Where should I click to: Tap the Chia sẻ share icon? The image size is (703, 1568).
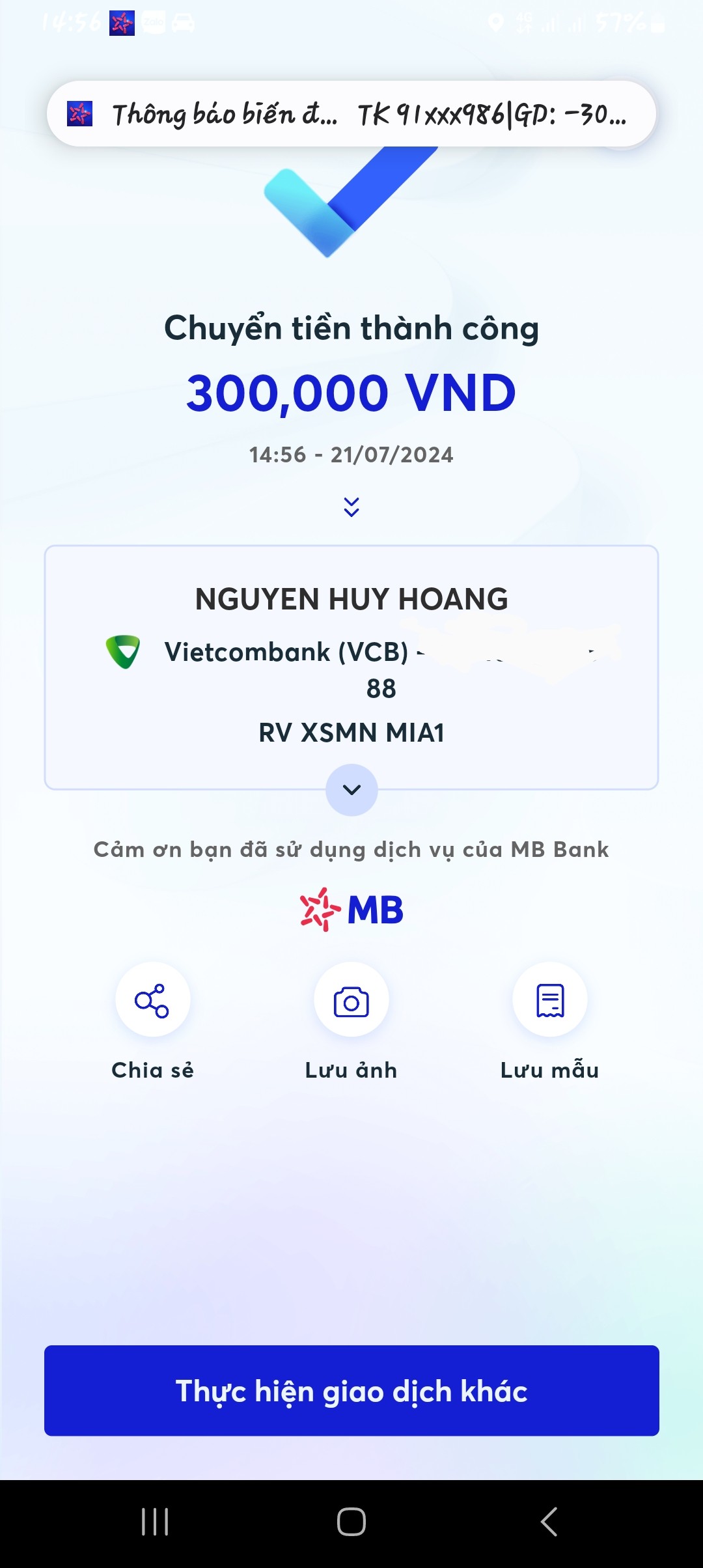[153, 999]
